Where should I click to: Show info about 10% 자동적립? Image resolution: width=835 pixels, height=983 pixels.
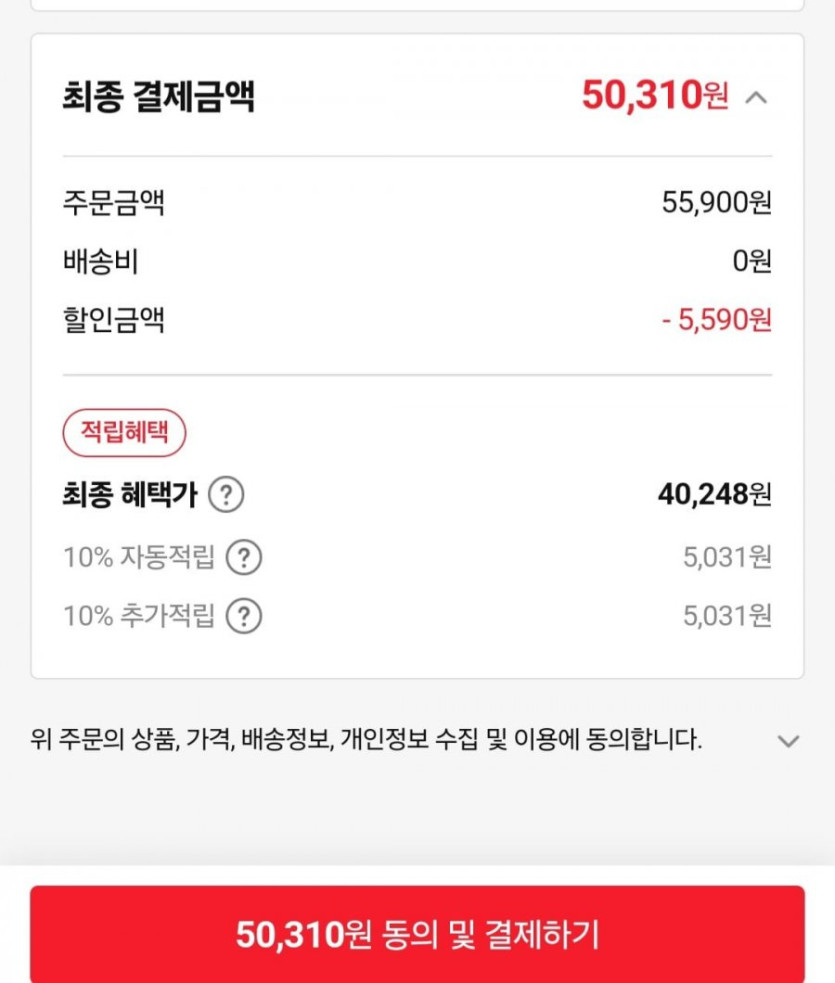[244, 557]
